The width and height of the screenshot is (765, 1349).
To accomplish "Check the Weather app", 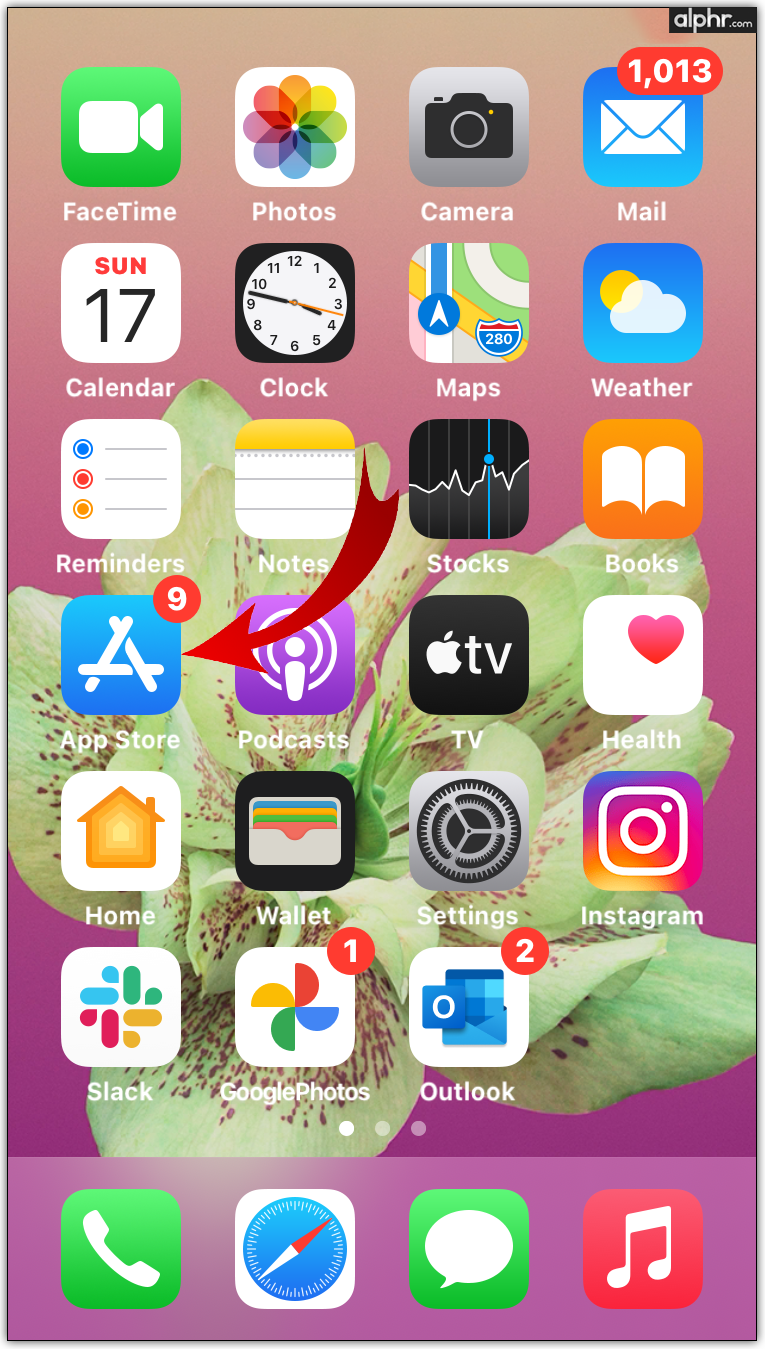I will tap(643, 303).
